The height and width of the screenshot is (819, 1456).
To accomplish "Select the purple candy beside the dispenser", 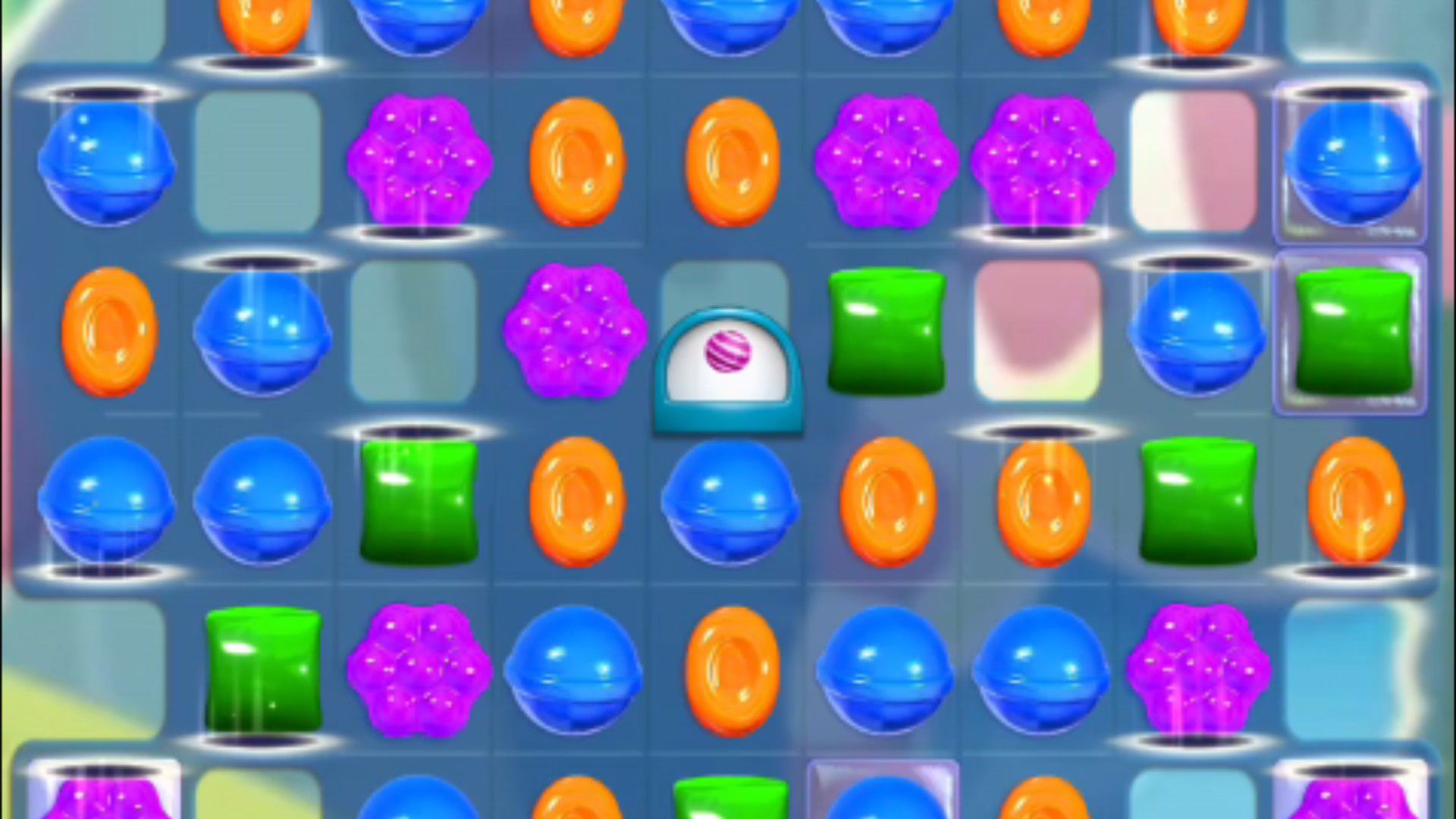I will pos(574,331).
